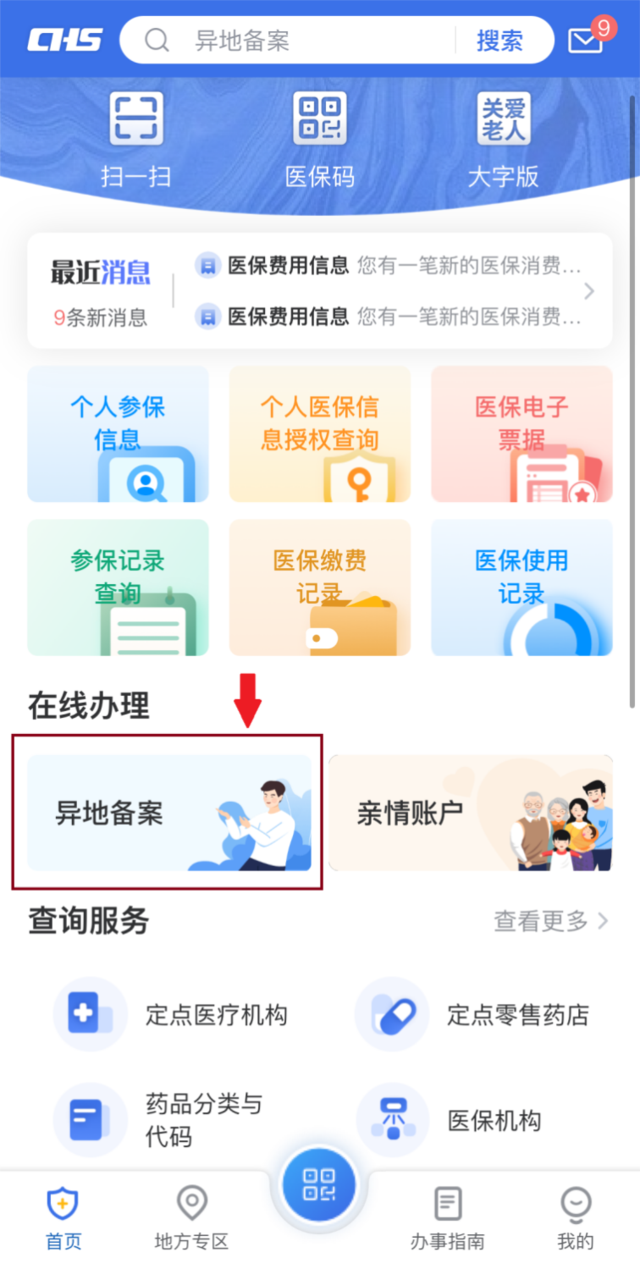
Task: Switch to 大字版 mode
Action: (503, 140)
